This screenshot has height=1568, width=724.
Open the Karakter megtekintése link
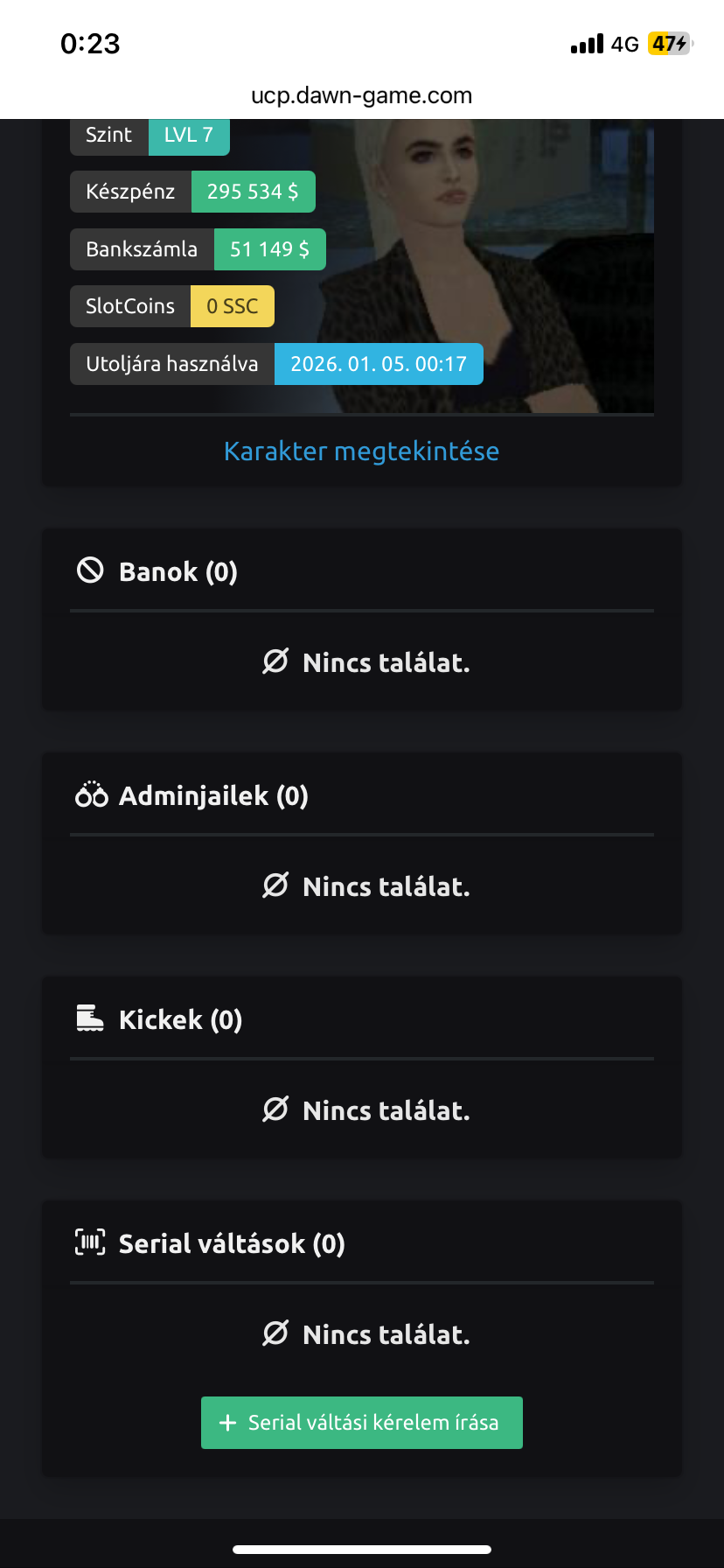click(x=361, y=451)
